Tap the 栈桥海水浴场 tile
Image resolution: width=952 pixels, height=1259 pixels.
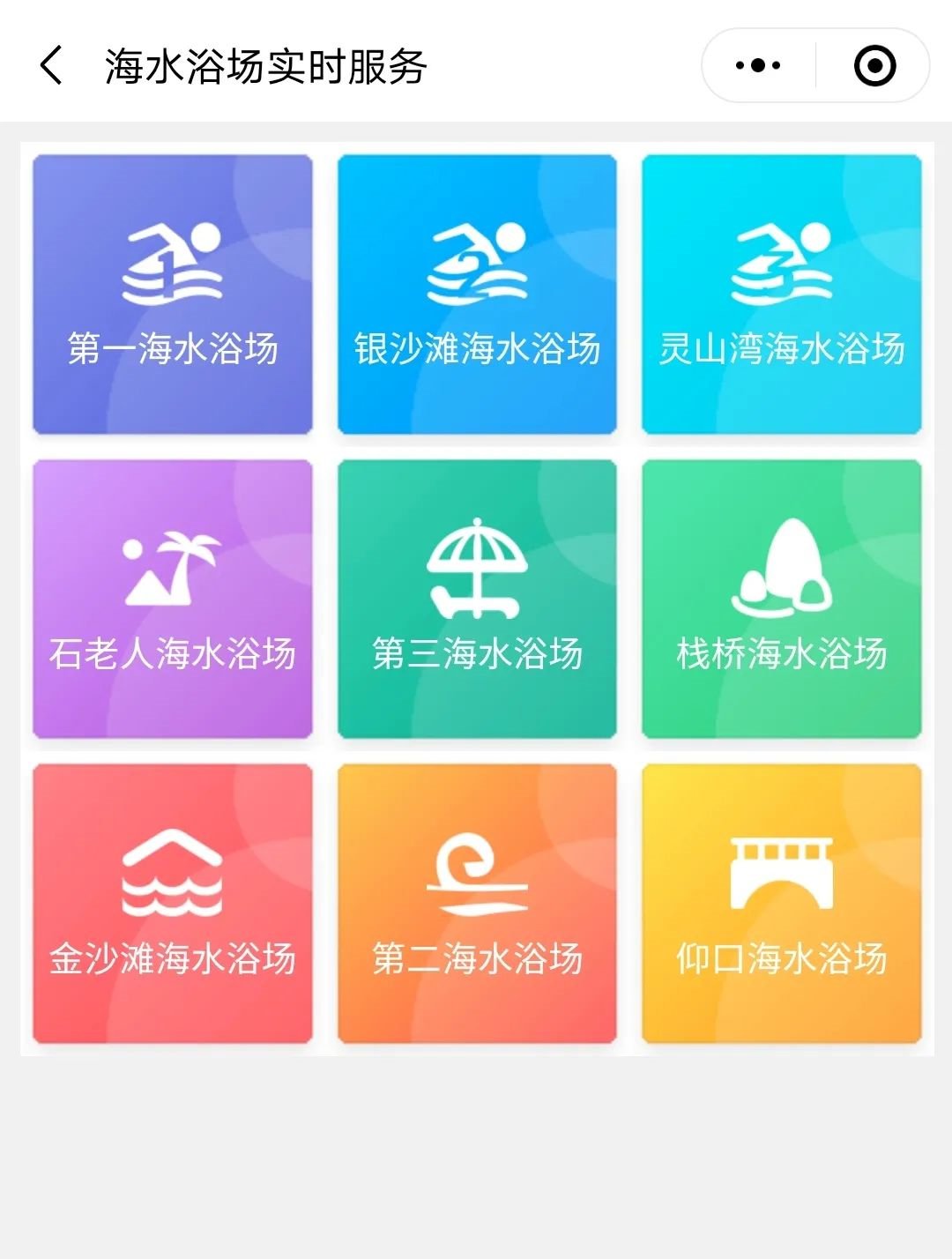point(782,600)
